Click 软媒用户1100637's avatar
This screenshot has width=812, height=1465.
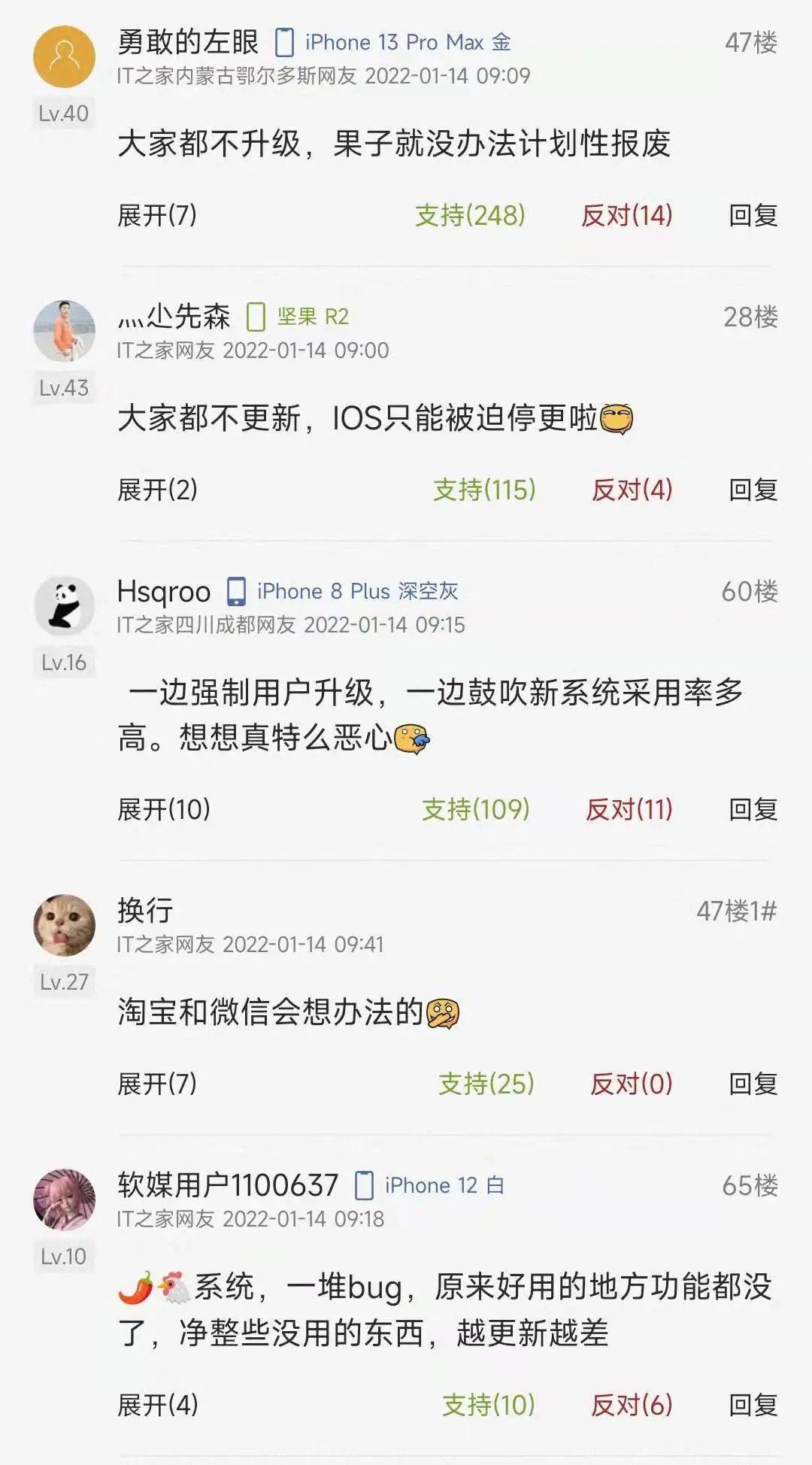pyautogui.click(x=64, y=1198)
